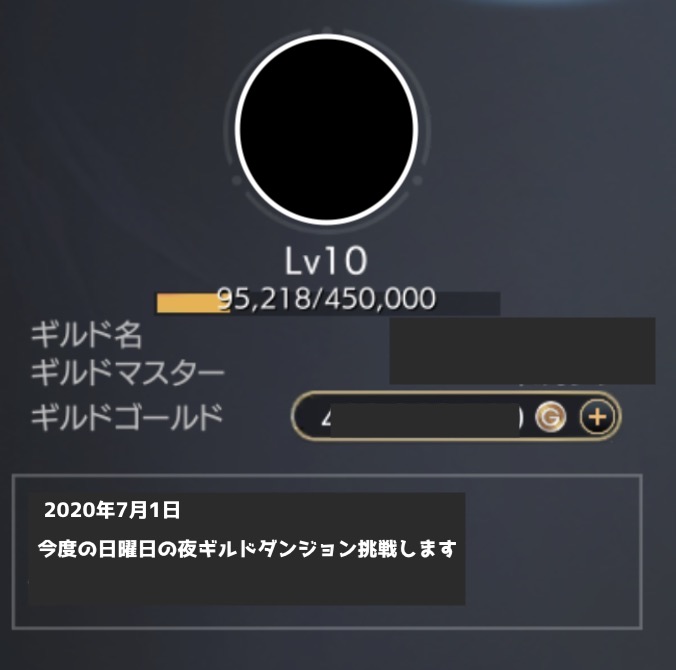Tap the plus button beside ギルドゴールド

click(597, 418)
